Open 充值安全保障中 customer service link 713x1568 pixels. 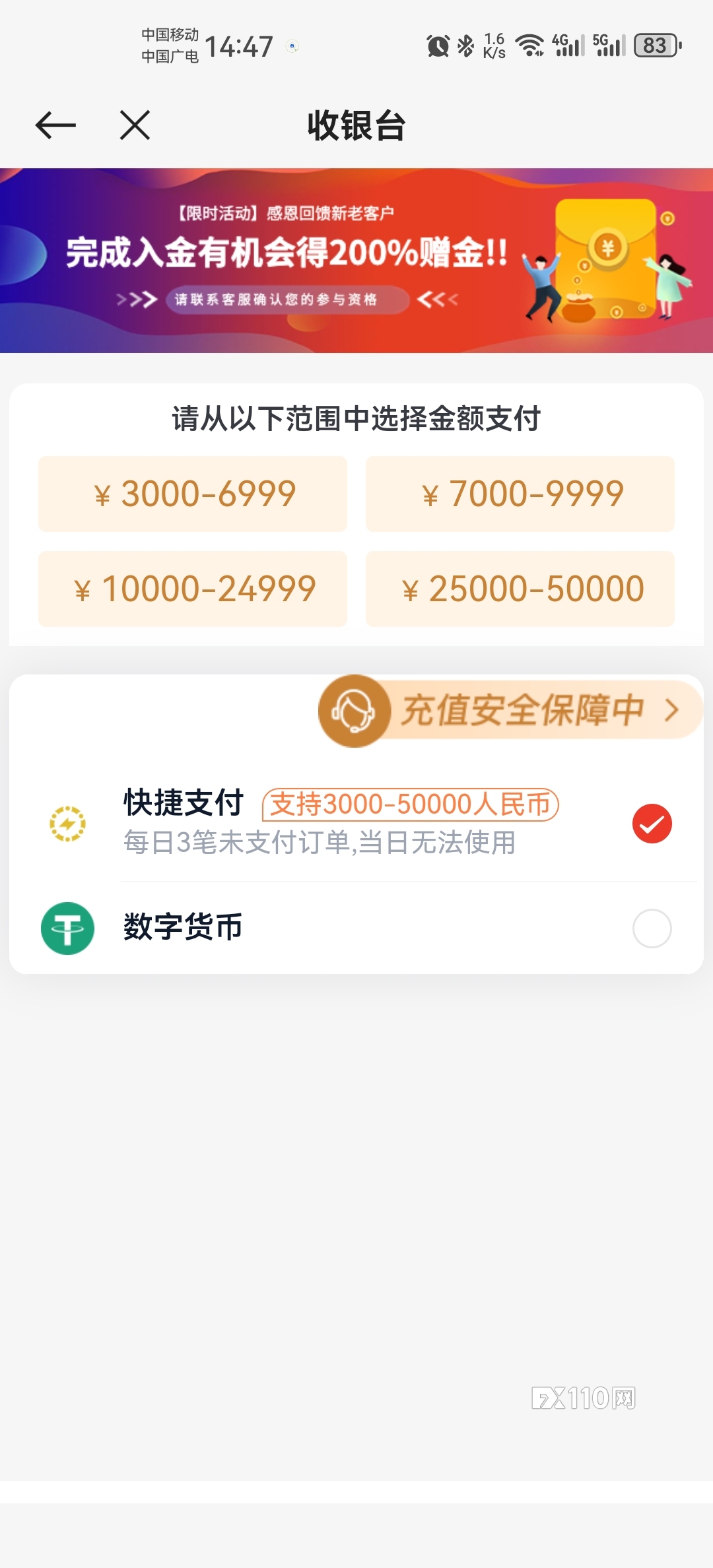pos(510,711)
